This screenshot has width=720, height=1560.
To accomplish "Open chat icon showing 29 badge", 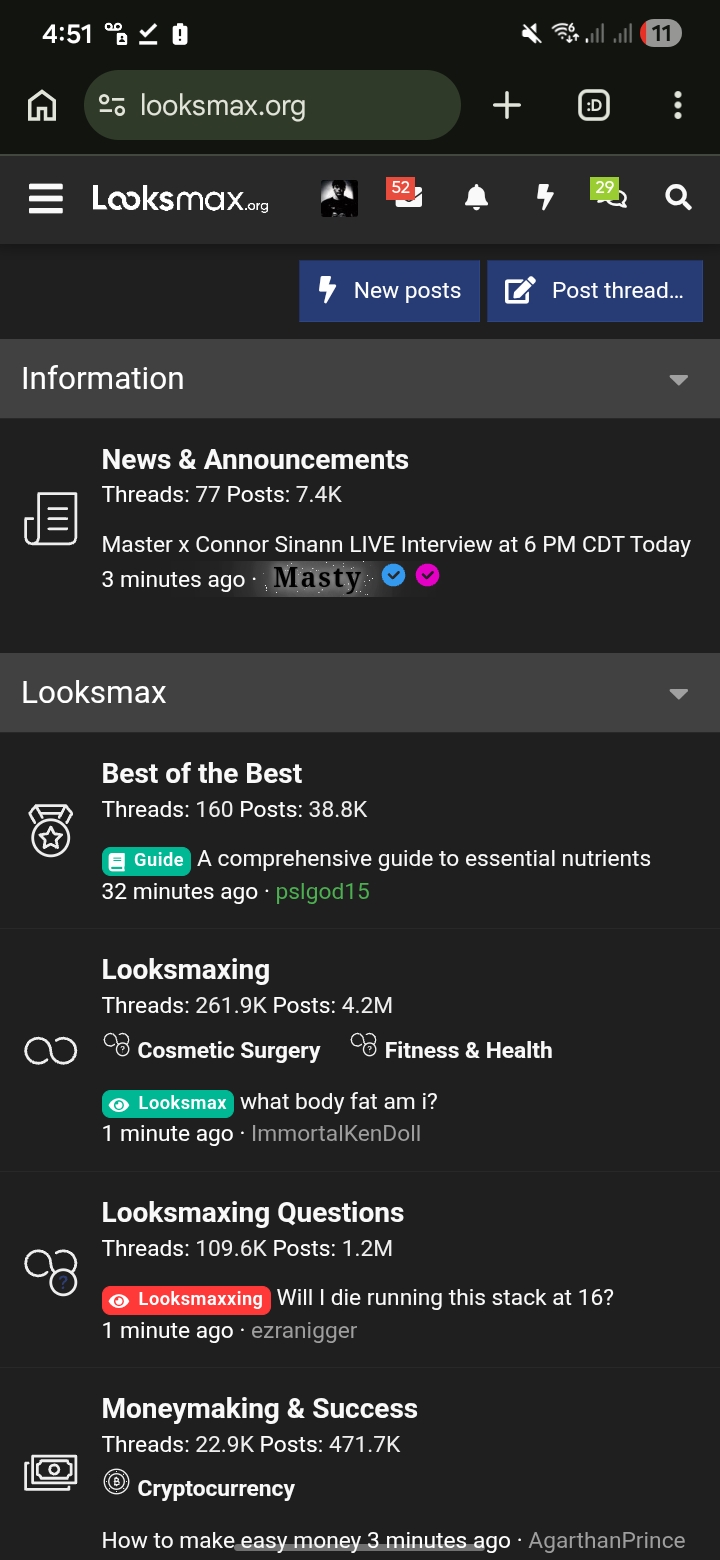I will point(609,194).
